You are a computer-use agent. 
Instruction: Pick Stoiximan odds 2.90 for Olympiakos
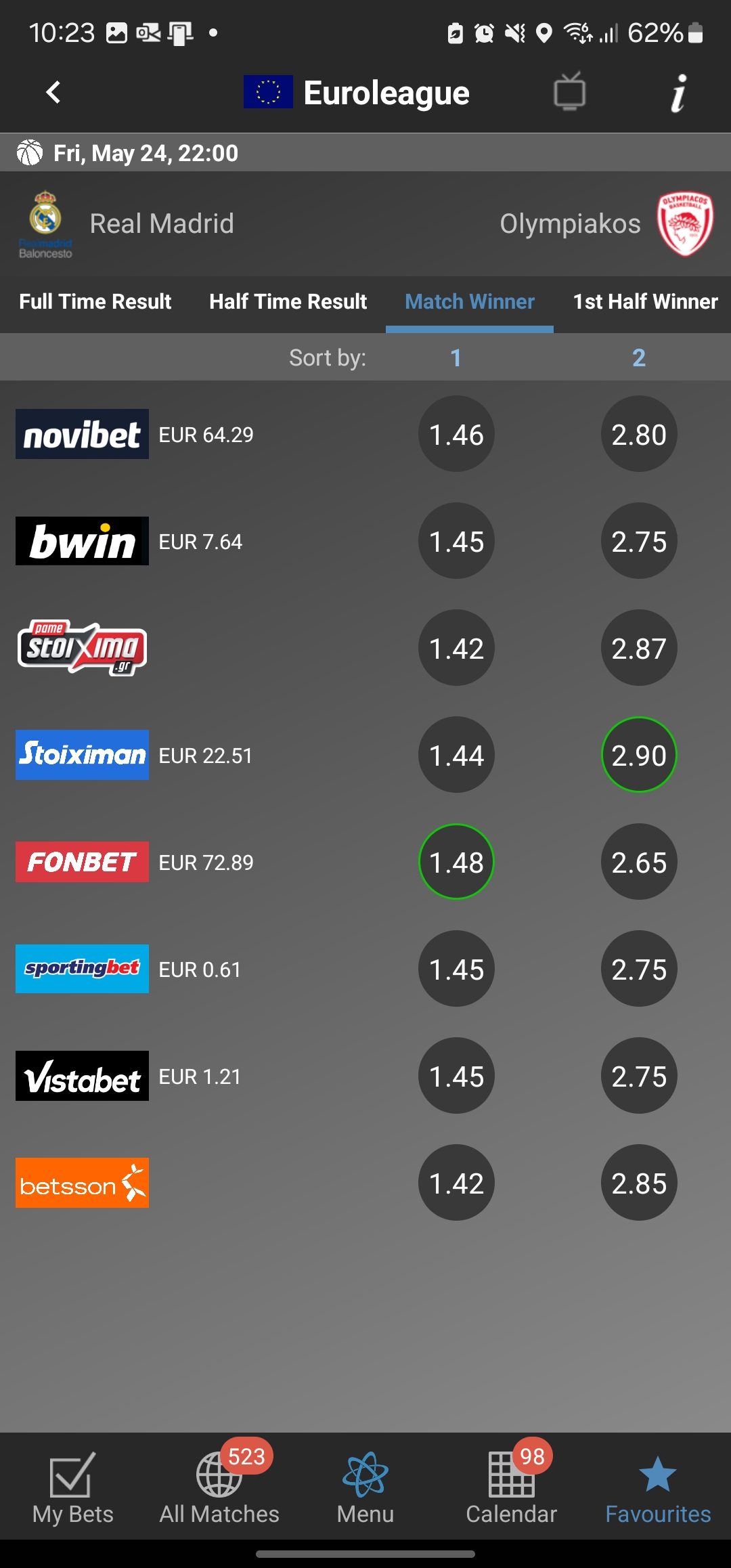(639, 755)
